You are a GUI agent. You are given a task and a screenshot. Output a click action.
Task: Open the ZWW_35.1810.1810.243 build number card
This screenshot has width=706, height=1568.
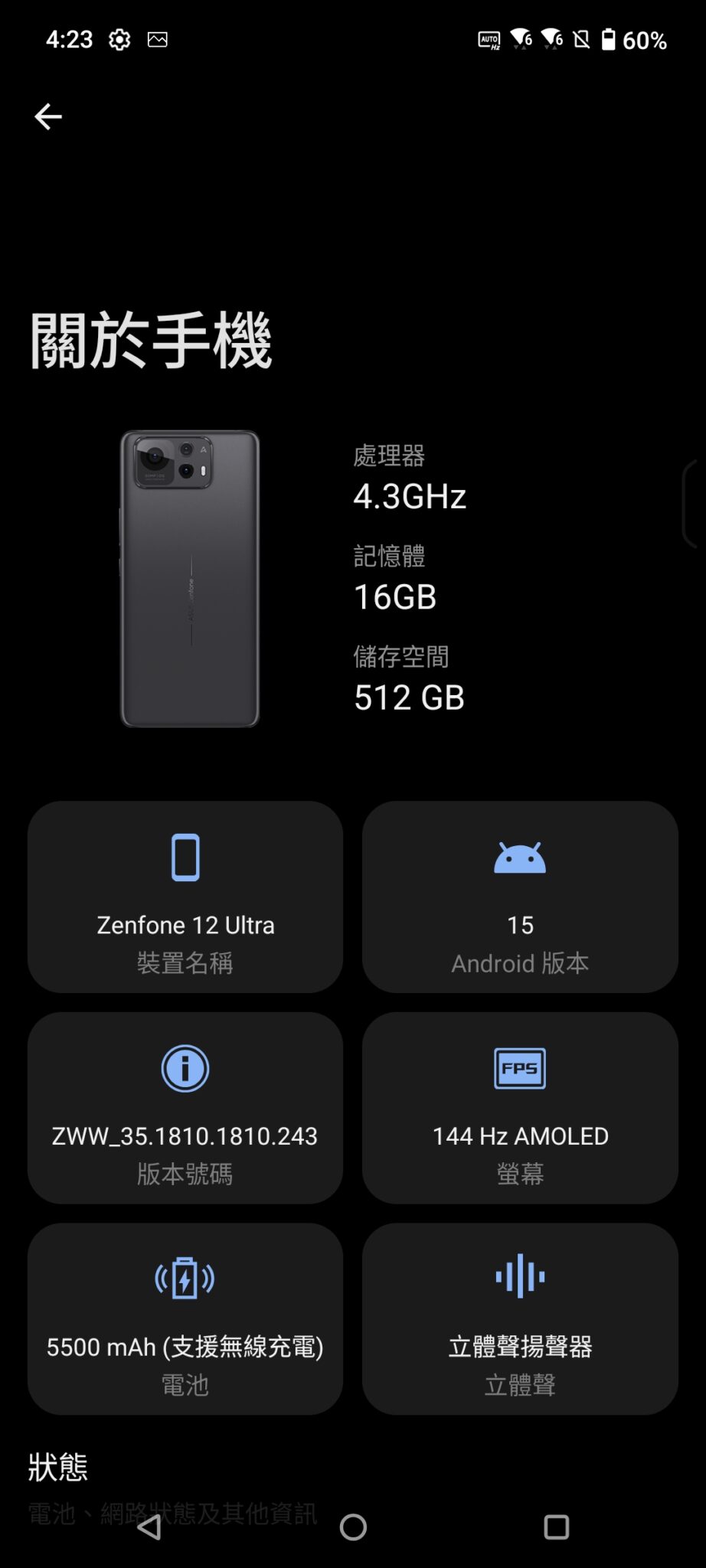pos(185,1107)
